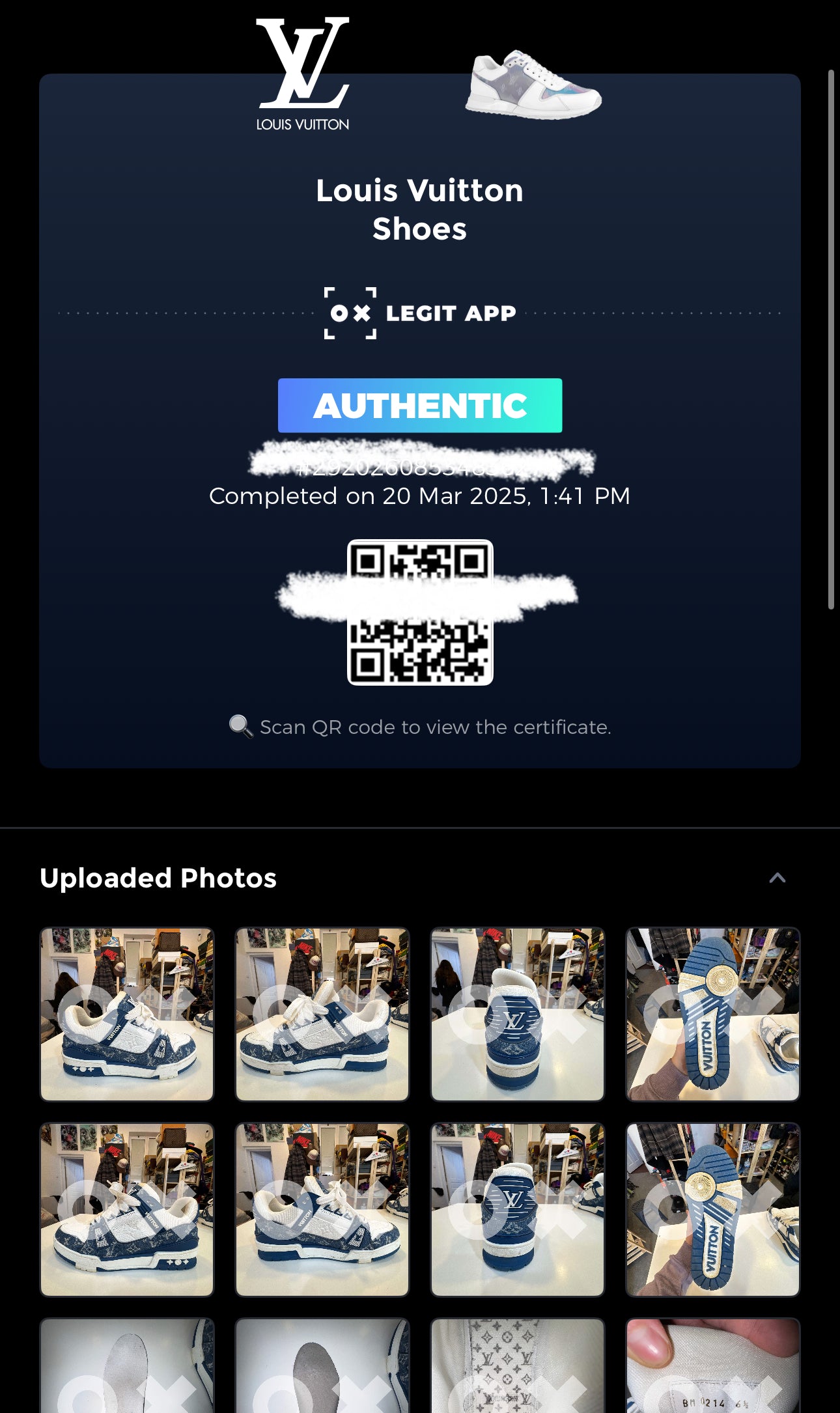Screen dimensions: 840x1413
Task: Collapse the Uploaded Photos section
Action: pyautogui.click(x=777, y=878)
